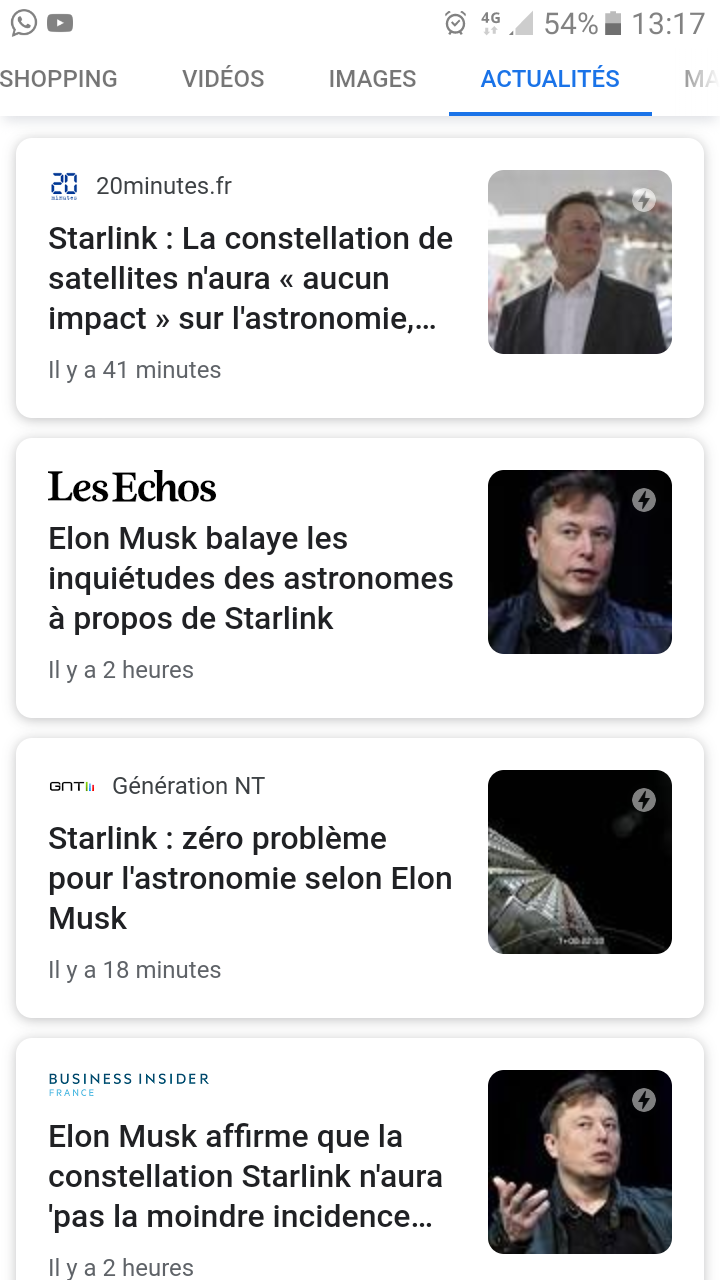Read the Les Echos article on Starlink
This screenshot has width=720, height=1280.
coord(250,578)
